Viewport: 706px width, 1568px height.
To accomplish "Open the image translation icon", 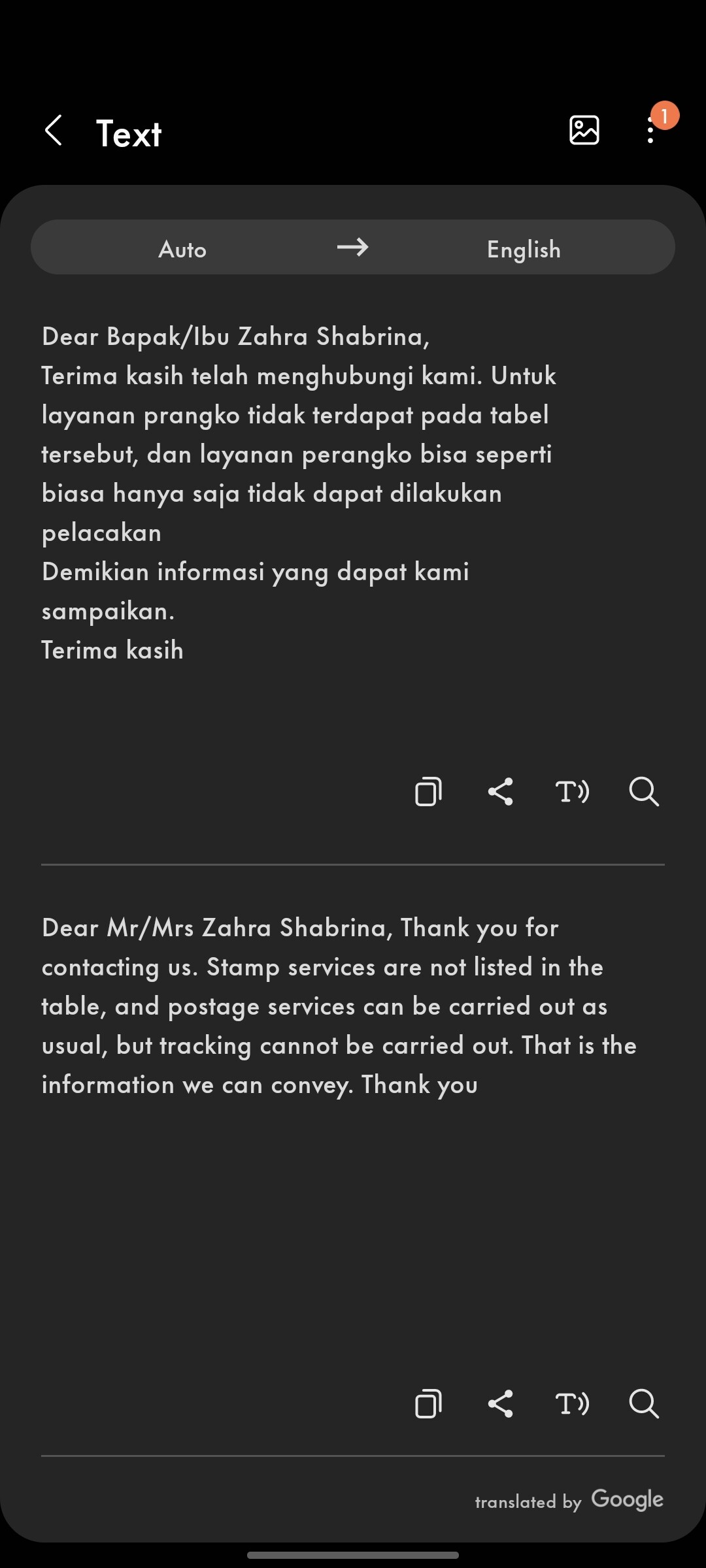I will (x=584, y=130).
